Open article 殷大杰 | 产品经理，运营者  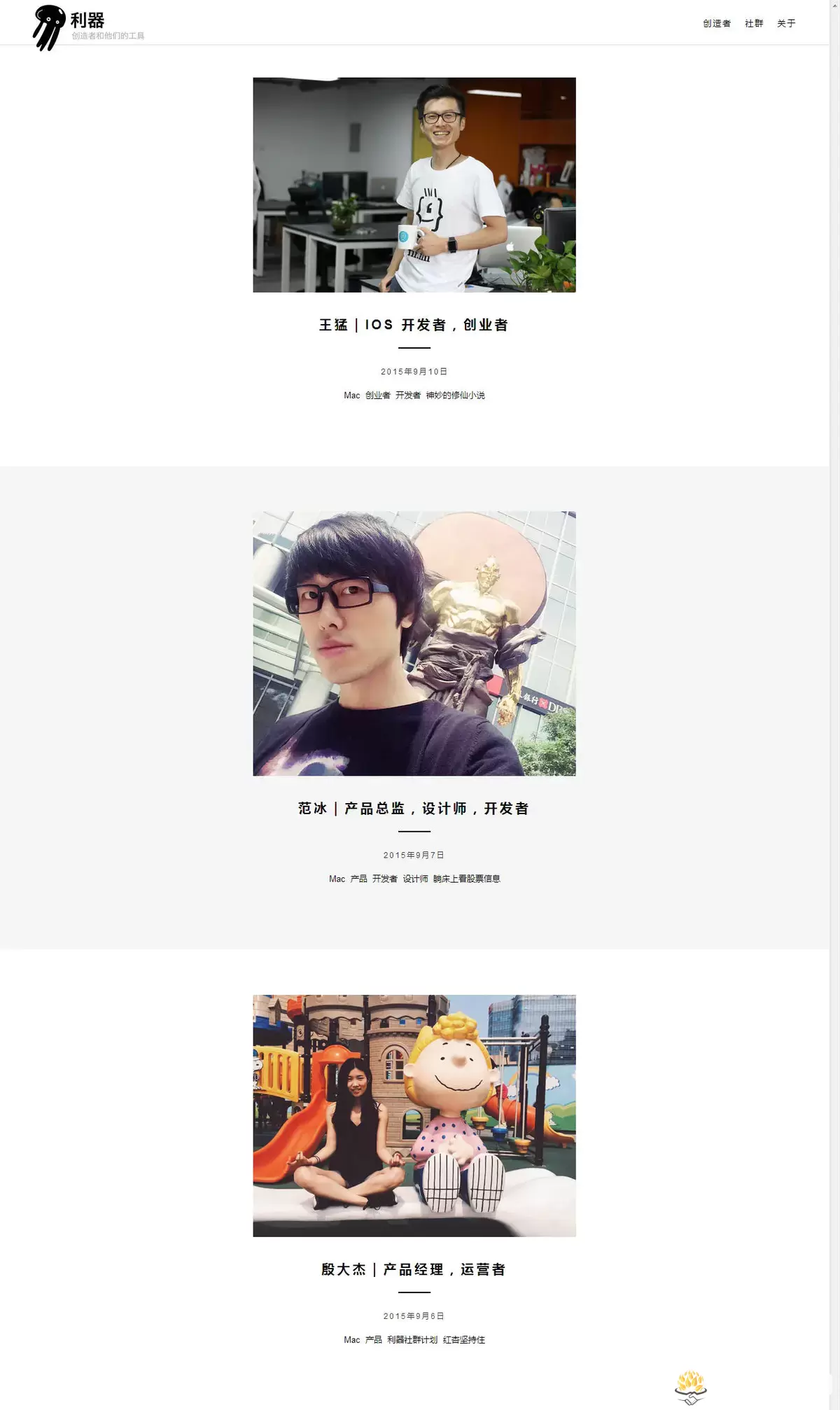414,1269
